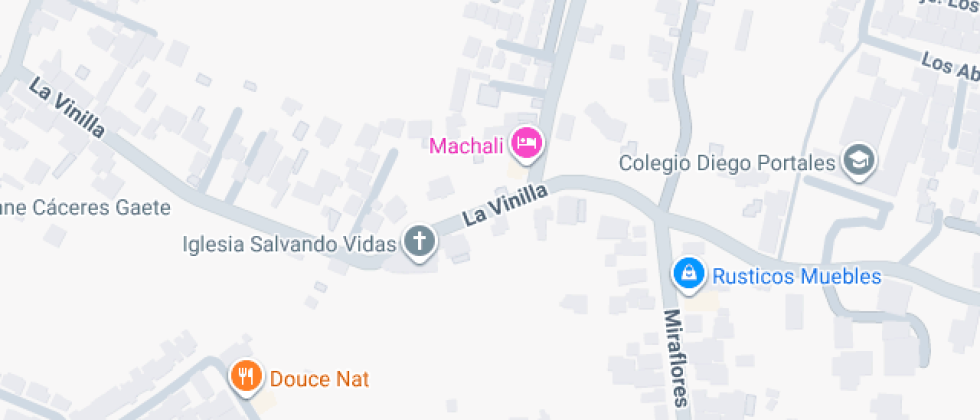Select the Colegio Diego Portales school pin
The height and width of the screenshot is (420, 980).
859,160
